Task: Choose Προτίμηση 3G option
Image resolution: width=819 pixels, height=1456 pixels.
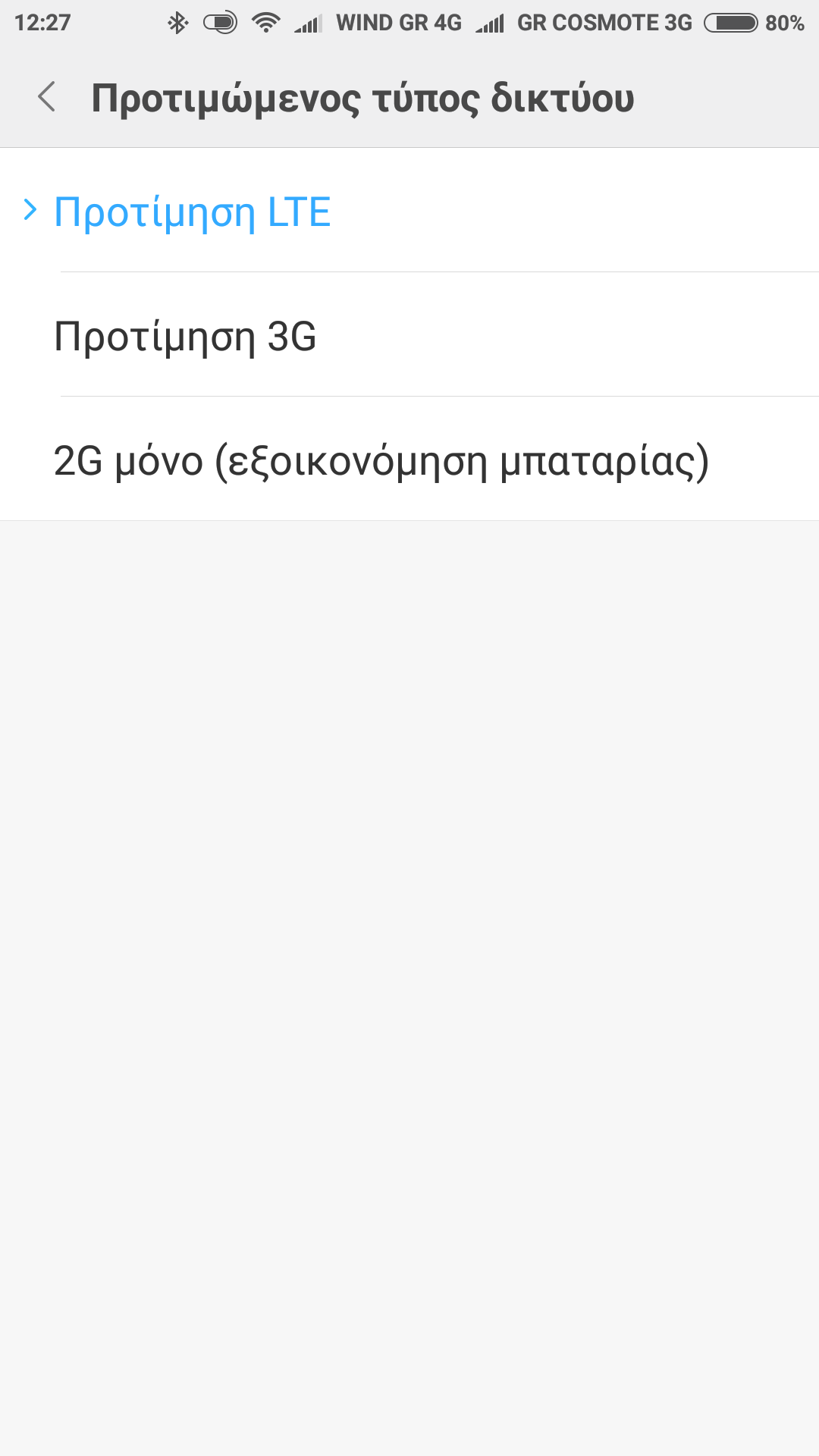Action: pos(186,336)
